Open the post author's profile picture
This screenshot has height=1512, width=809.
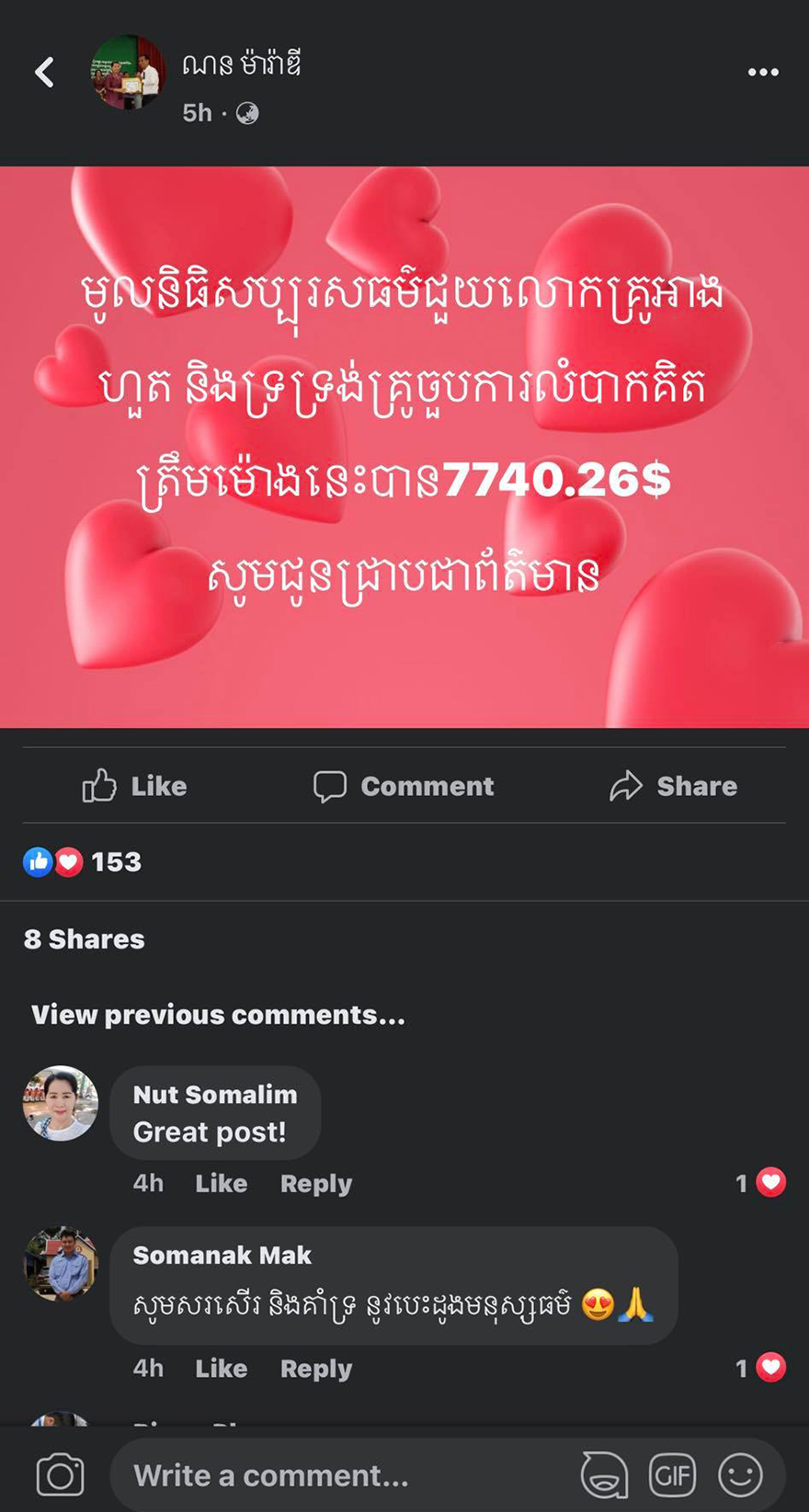click(128, 73)
